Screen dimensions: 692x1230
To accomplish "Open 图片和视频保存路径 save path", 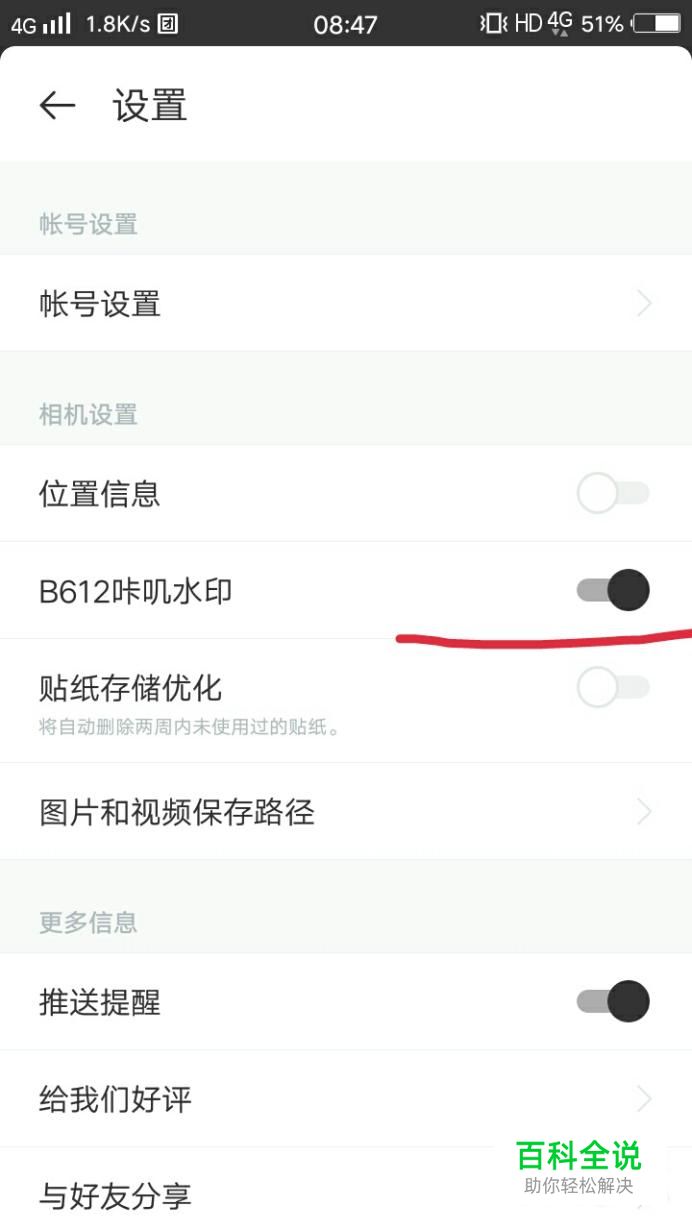I will [x=346, y=811].
